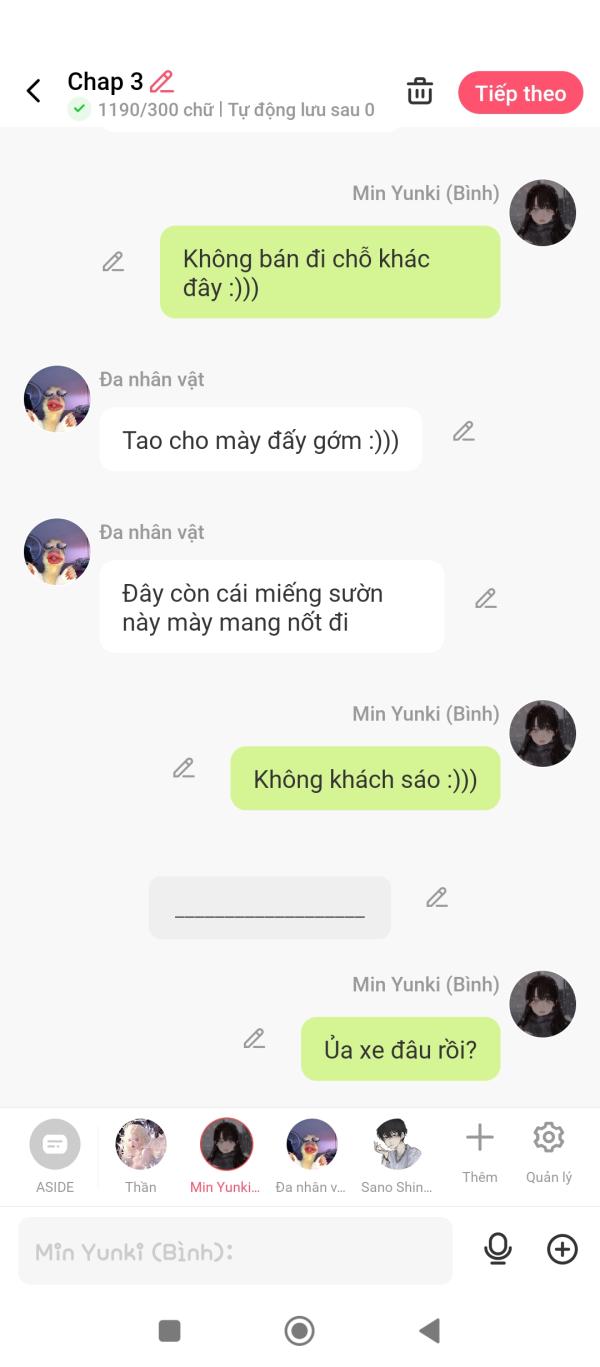
Task: Open the plus attachment button
Action: click(x=563, y=1249)
